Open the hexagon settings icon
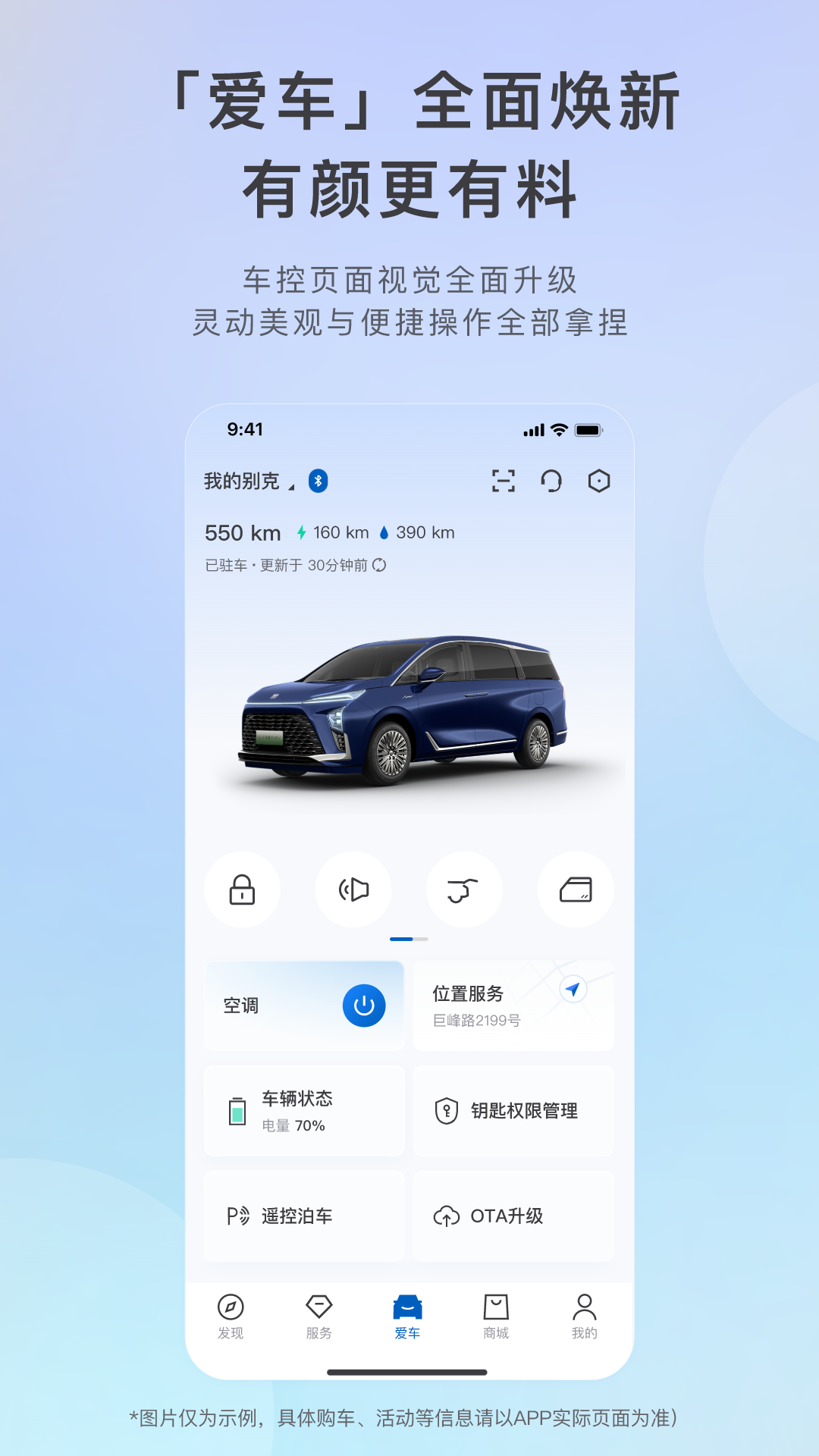 click(599, 480)
